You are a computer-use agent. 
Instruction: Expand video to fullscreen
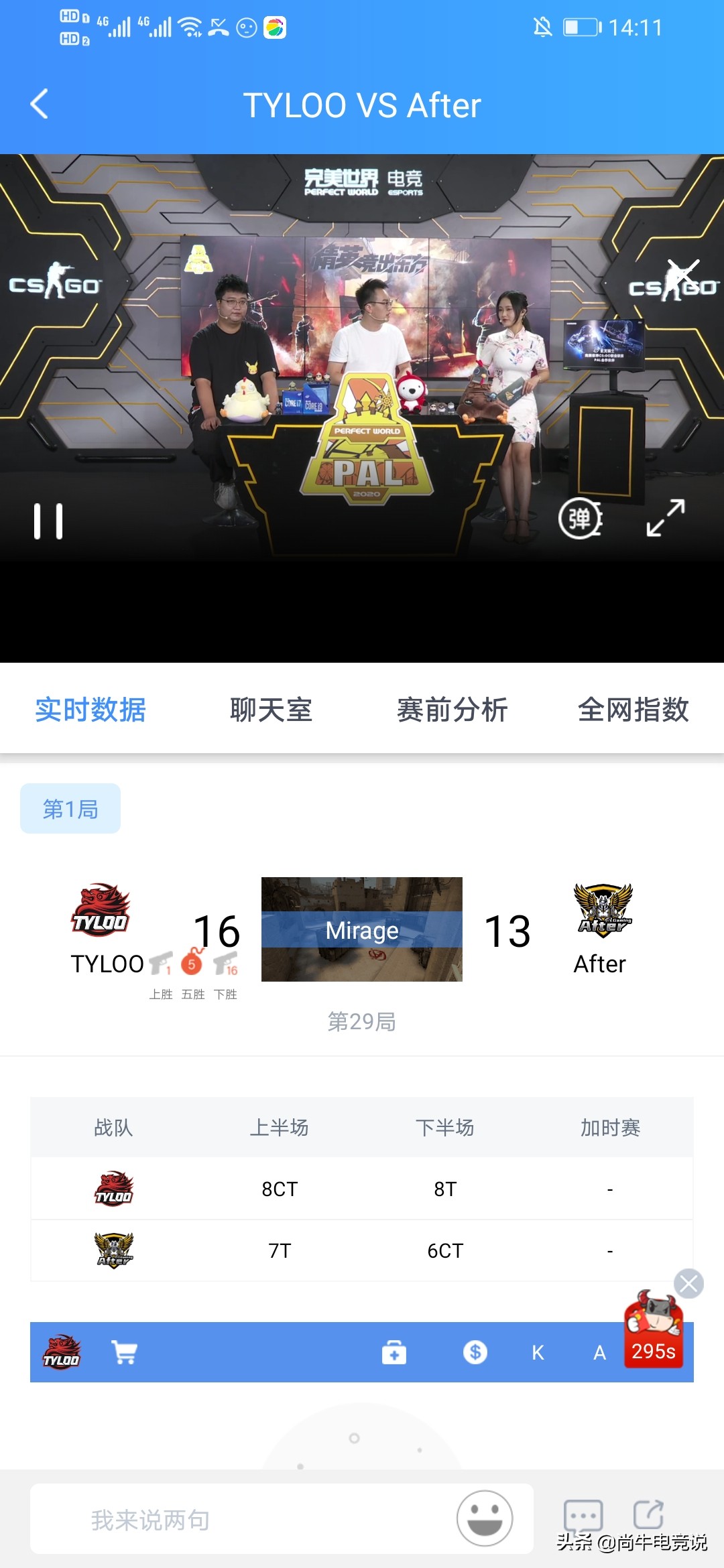[665, 518]
